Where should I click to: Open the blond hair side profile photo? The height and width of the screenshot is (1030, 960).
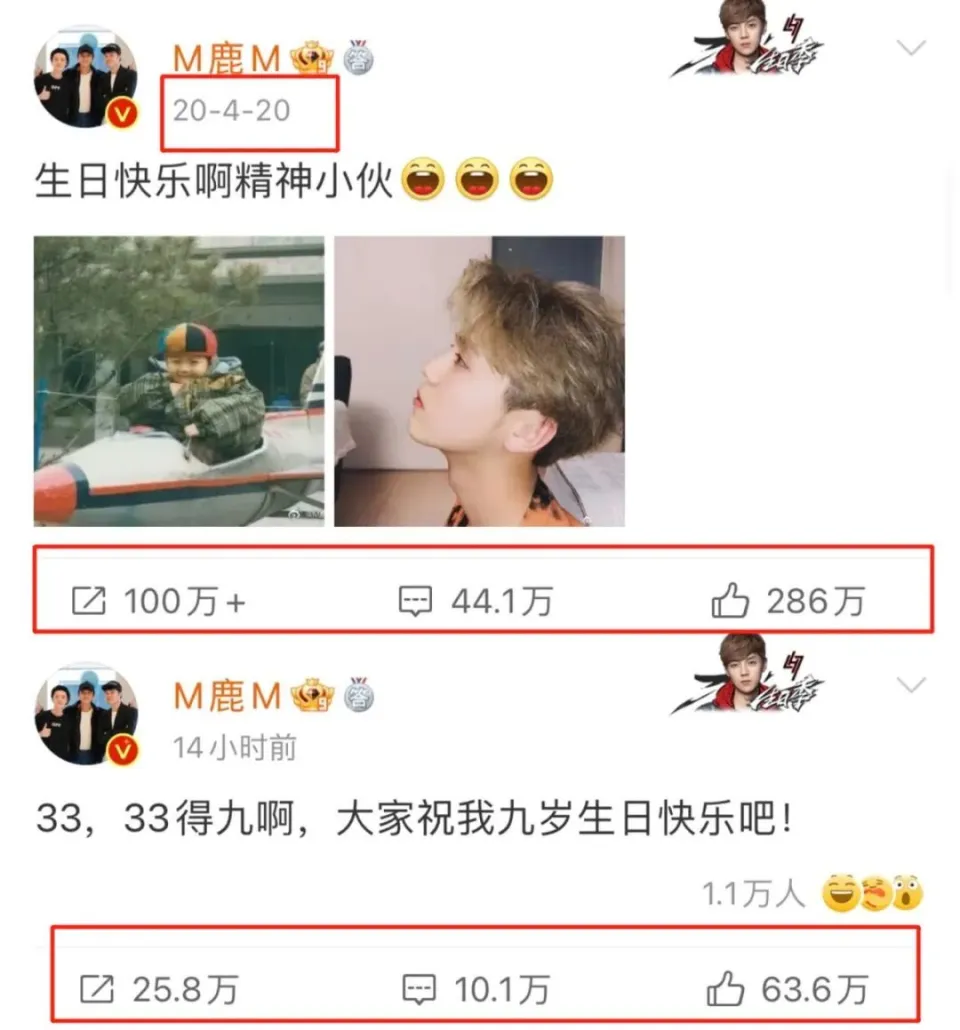point(480,381)
